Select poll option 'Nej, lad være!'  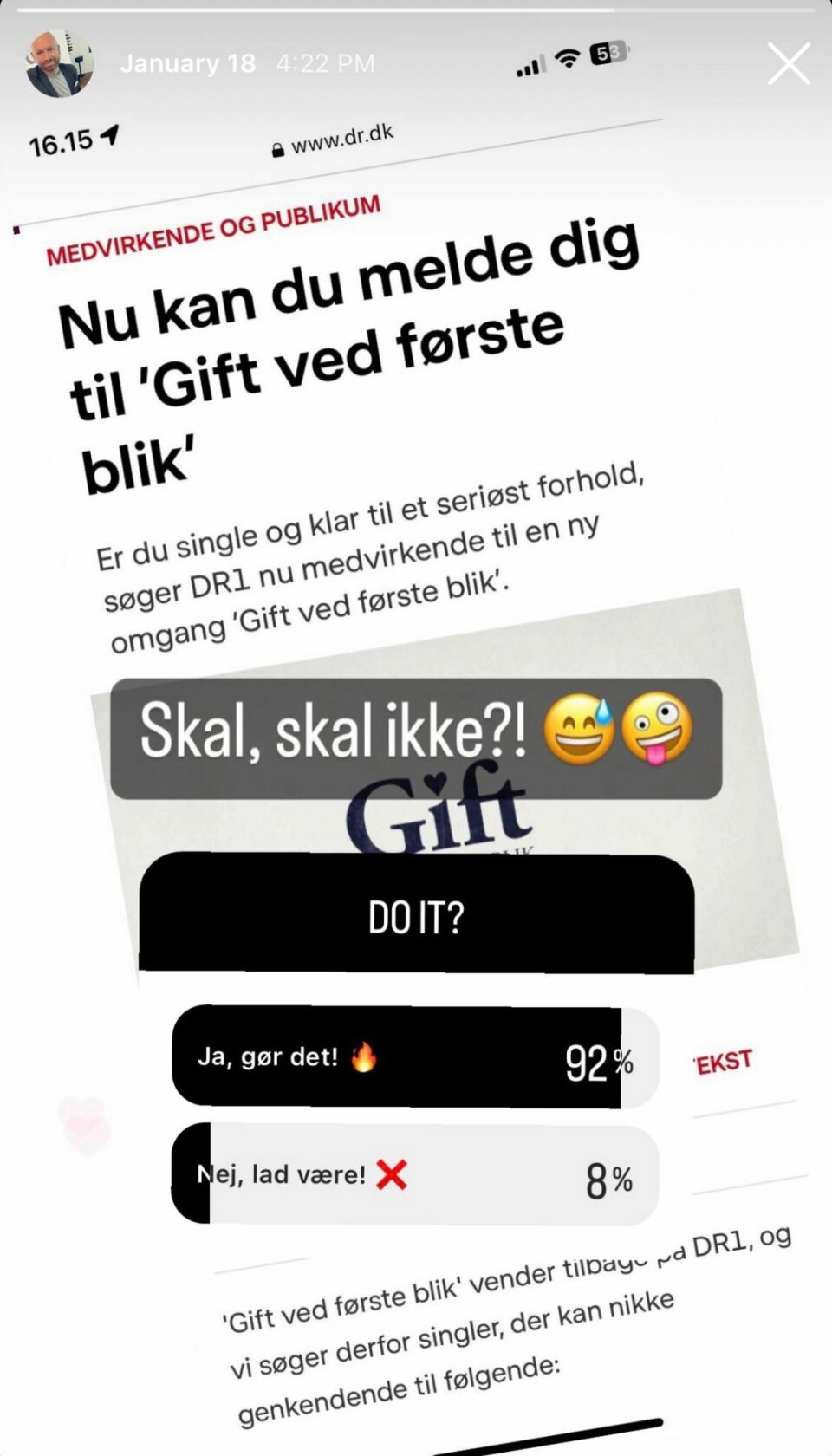click(414, 1175)
